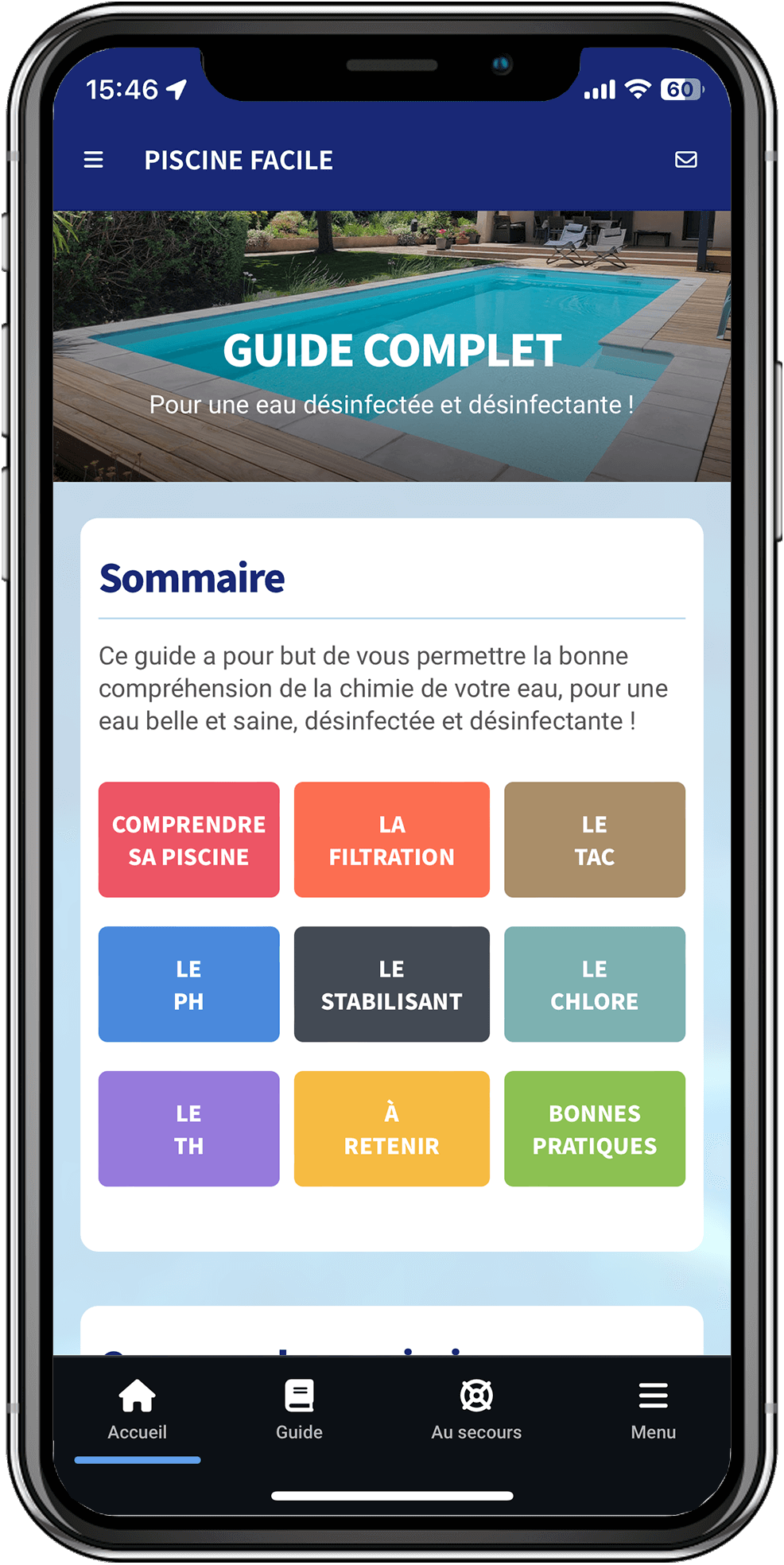Image resolution: width=784 pixels, height=1565 pixels.
Task: Open the Menu tab
Action: (x=653, y=1410)
